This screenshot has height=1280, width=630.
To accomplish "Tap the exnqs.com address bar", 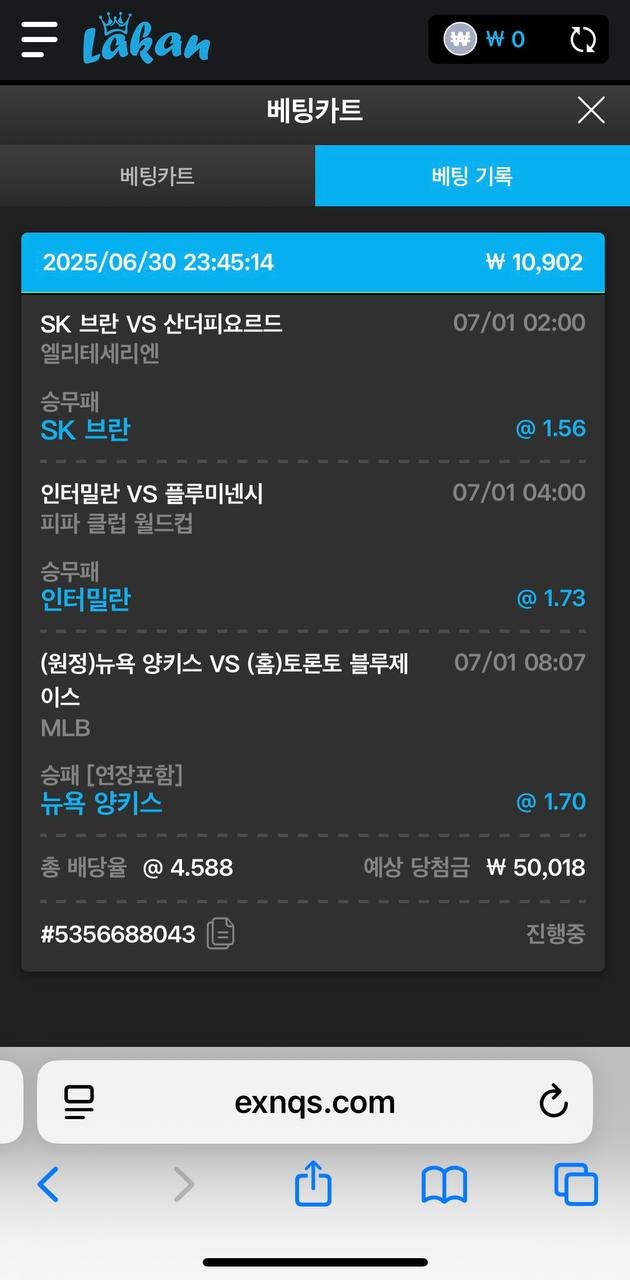I will (x=315, y=1102).
